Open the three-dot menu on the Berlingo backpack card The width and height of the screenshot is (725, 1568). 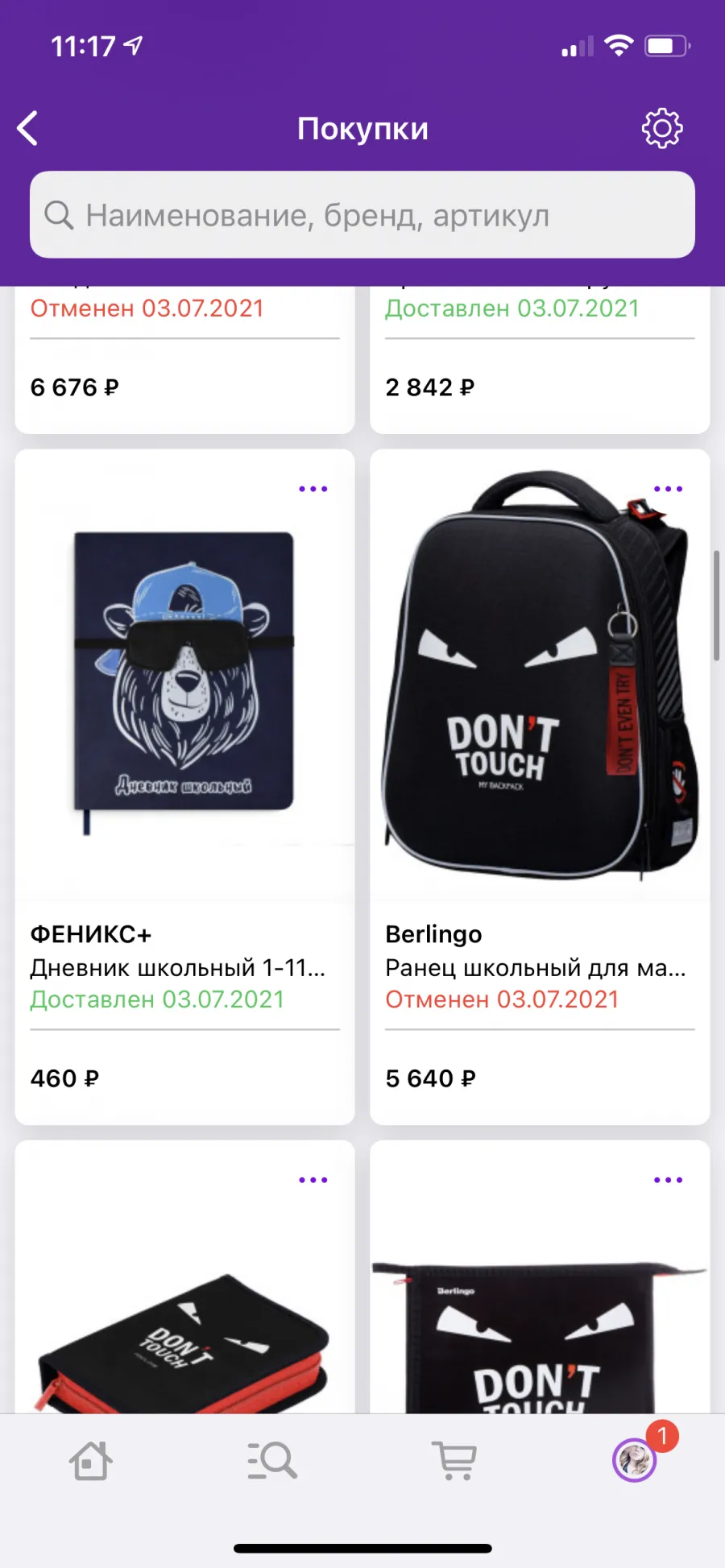tap(668, 489)
